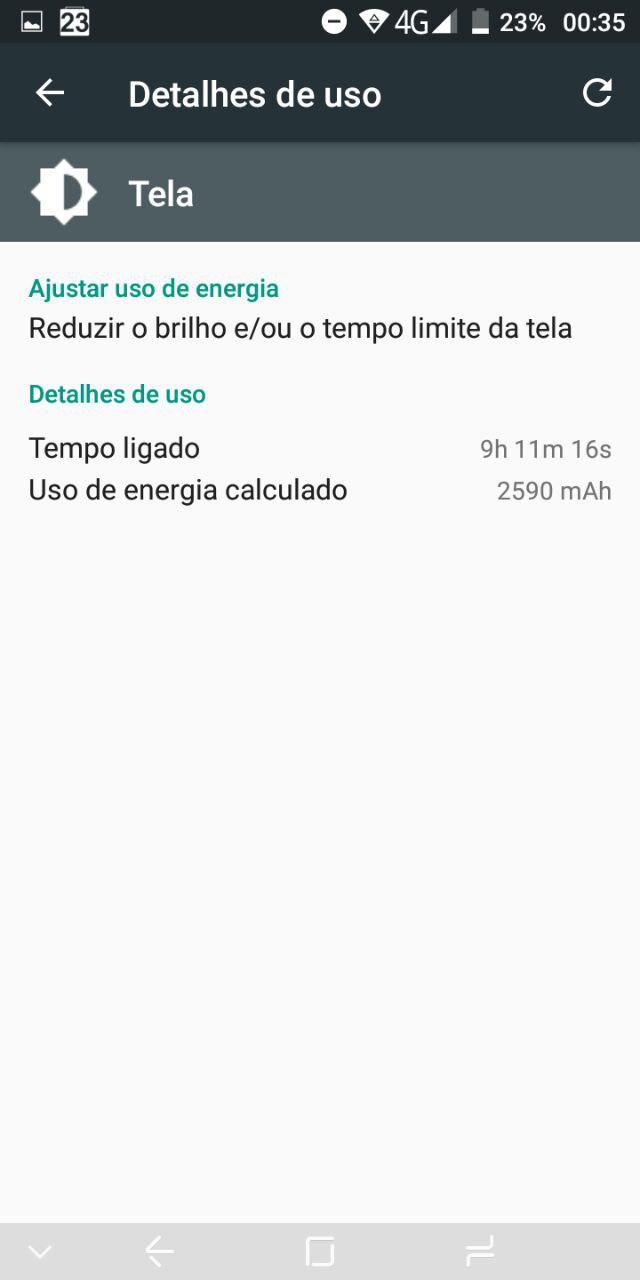Hide the navigation bar with chevron
Image resolution: width=640 pixels, height=1280 pixels.
[x=40, y=1251]
